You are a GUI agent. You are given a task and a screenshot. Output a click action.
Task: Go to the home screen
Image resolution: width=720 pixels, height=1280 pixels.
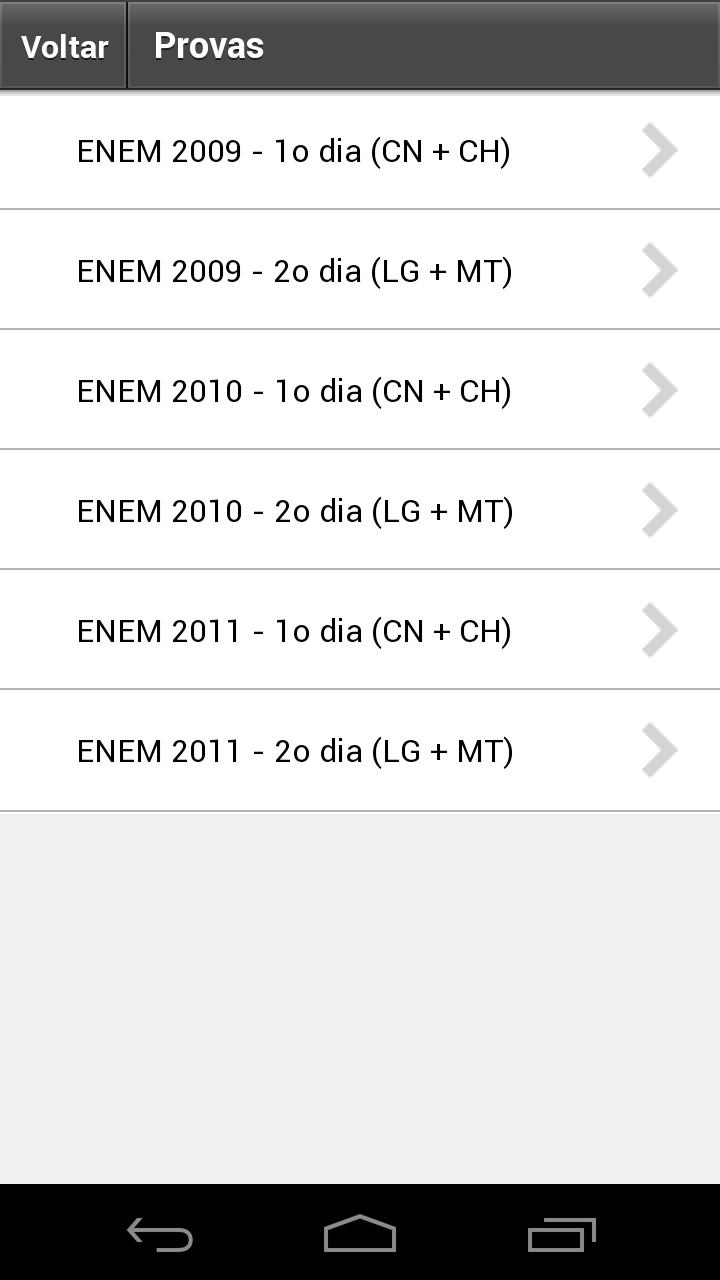pyautogui.click(x=360, y=1234)
